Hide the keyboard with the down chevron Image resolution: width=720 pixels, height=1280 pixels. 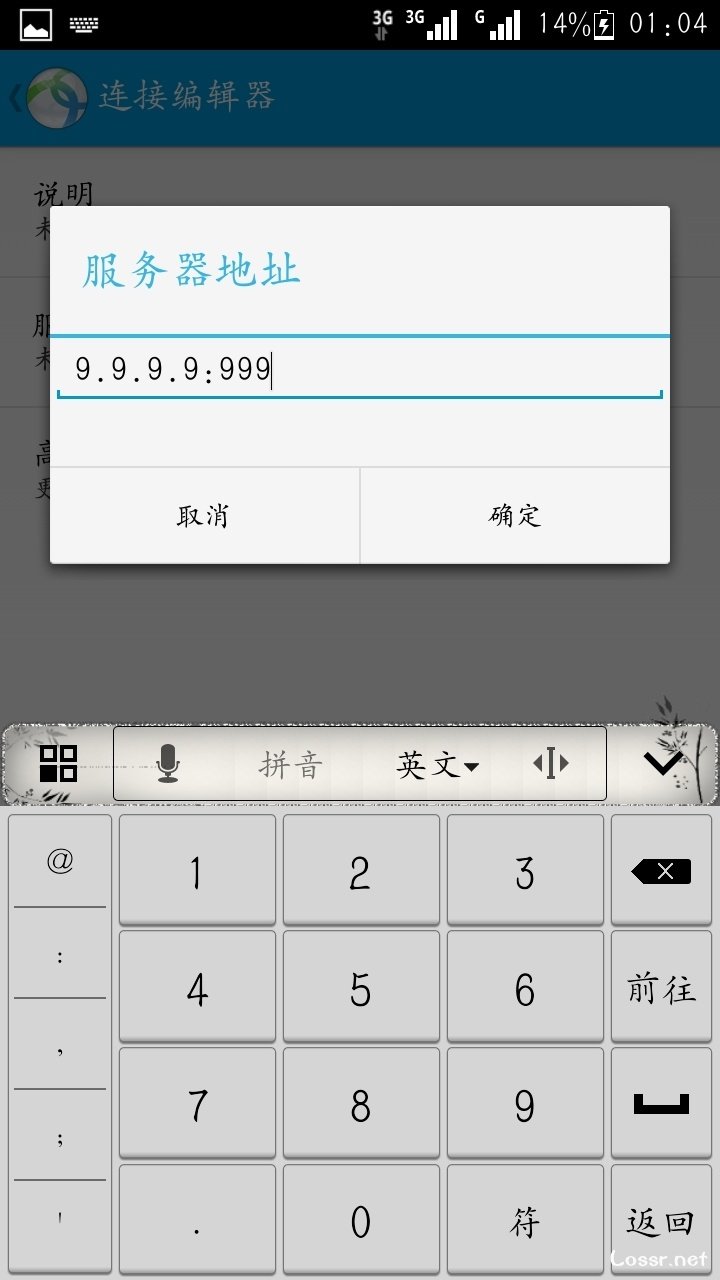[662, 764]
